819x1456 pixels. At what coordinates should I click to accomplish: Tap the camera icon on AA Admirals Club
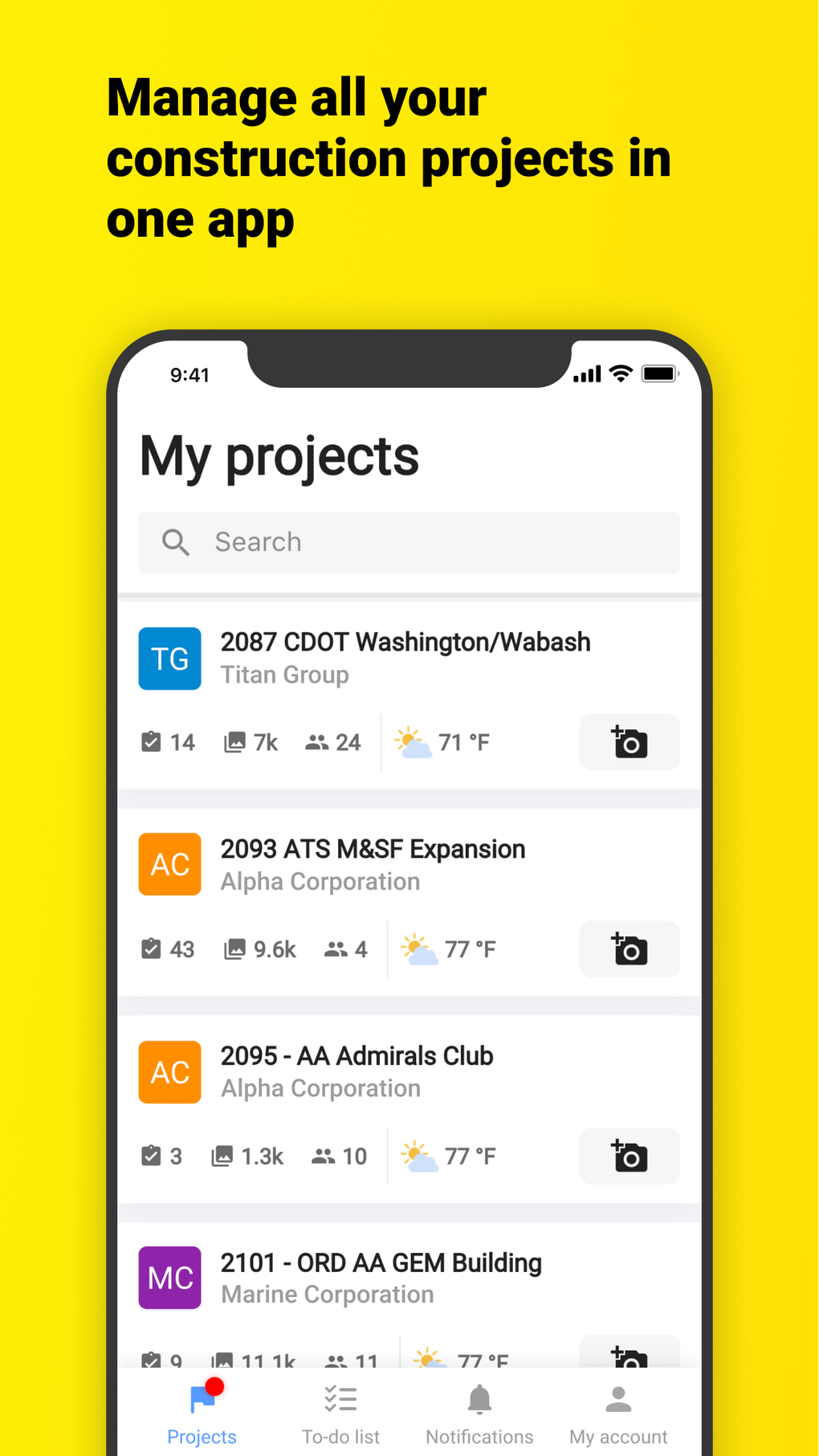click(x=629, y=1156)
